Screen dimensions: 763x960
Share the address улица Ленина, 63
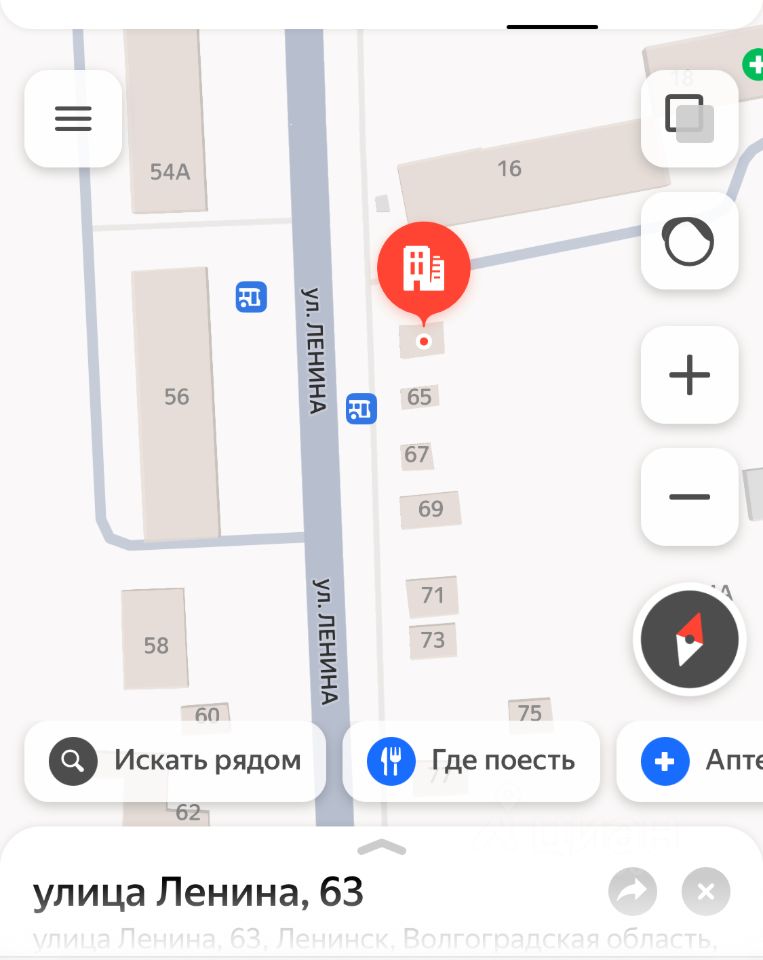(x=632, y=892)
